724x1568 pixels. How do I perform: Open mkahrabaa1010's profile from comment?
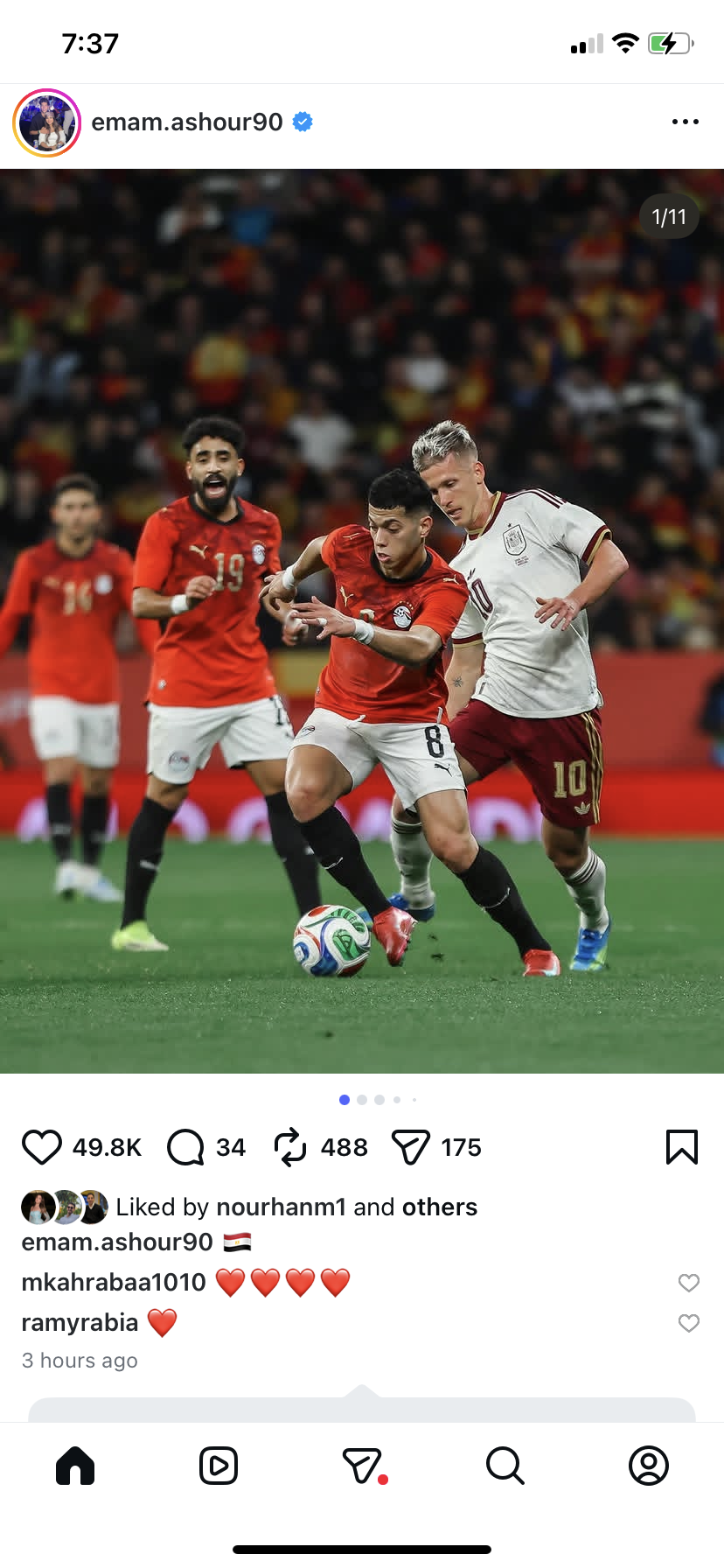tap(114, 1283)
